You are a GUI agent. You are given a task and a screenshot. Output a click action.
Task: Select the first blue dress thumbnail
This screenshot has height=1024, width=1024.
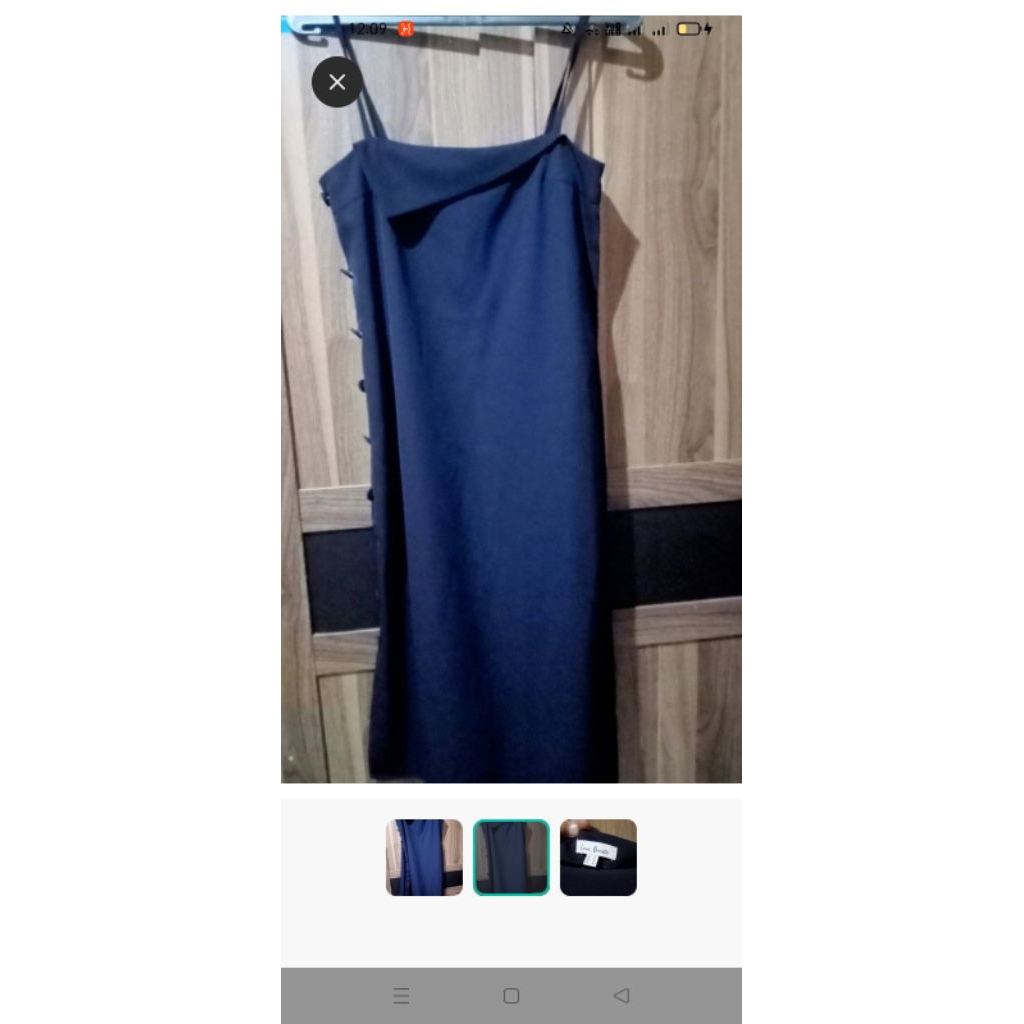coord(424,857)
